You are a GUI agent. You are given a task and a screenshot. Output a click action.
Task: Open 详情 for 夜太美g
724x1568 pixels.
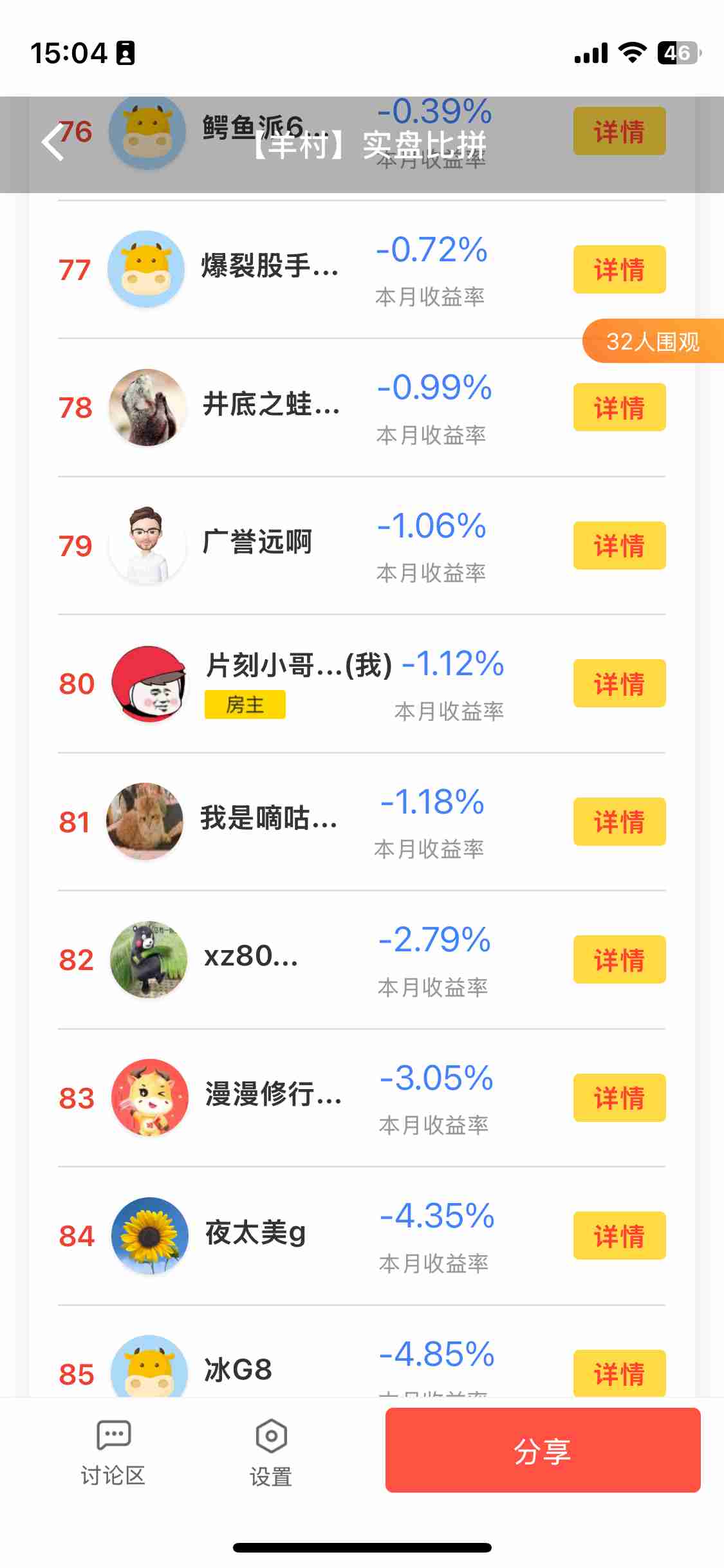[x=618, y=1235]
